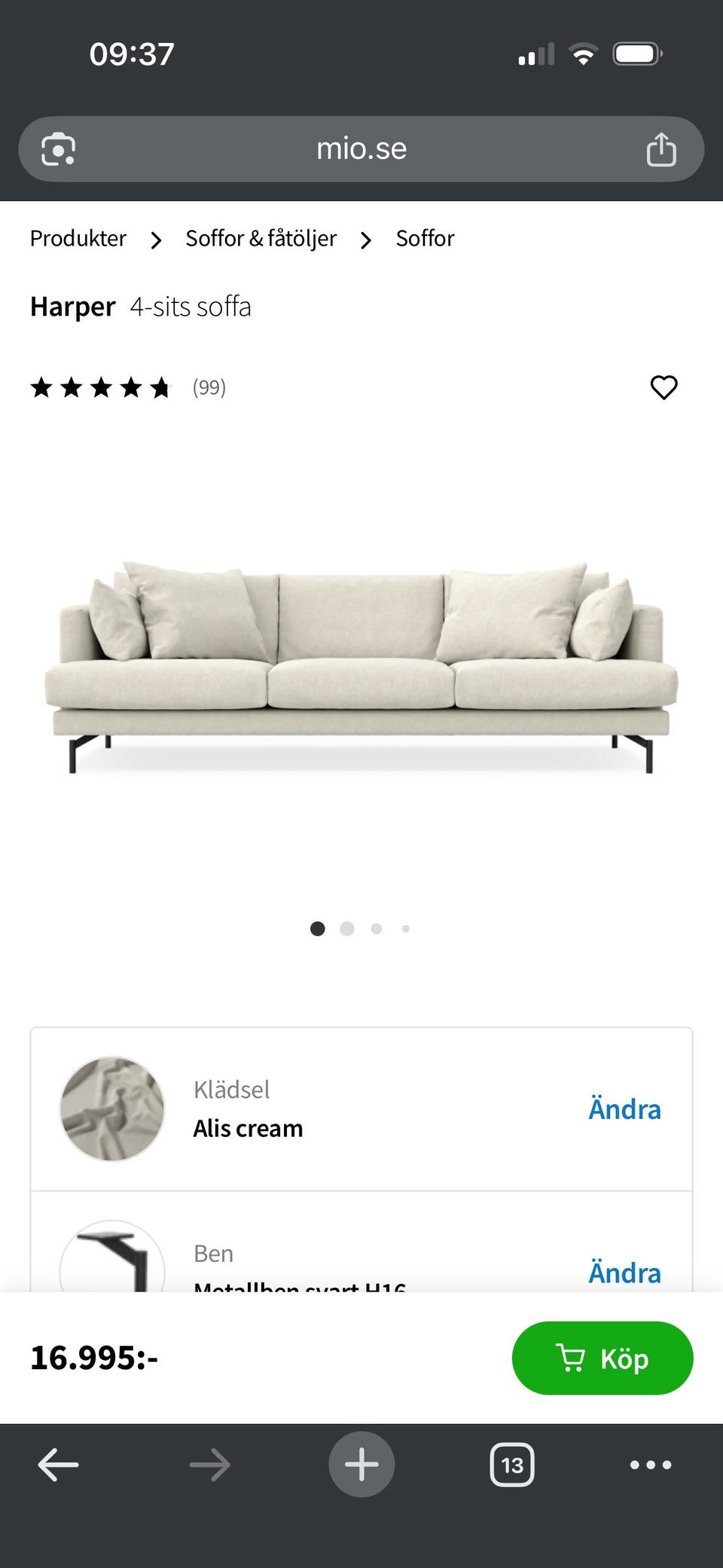Open a new tab with the plus icon

click(x=361, y=1464)
